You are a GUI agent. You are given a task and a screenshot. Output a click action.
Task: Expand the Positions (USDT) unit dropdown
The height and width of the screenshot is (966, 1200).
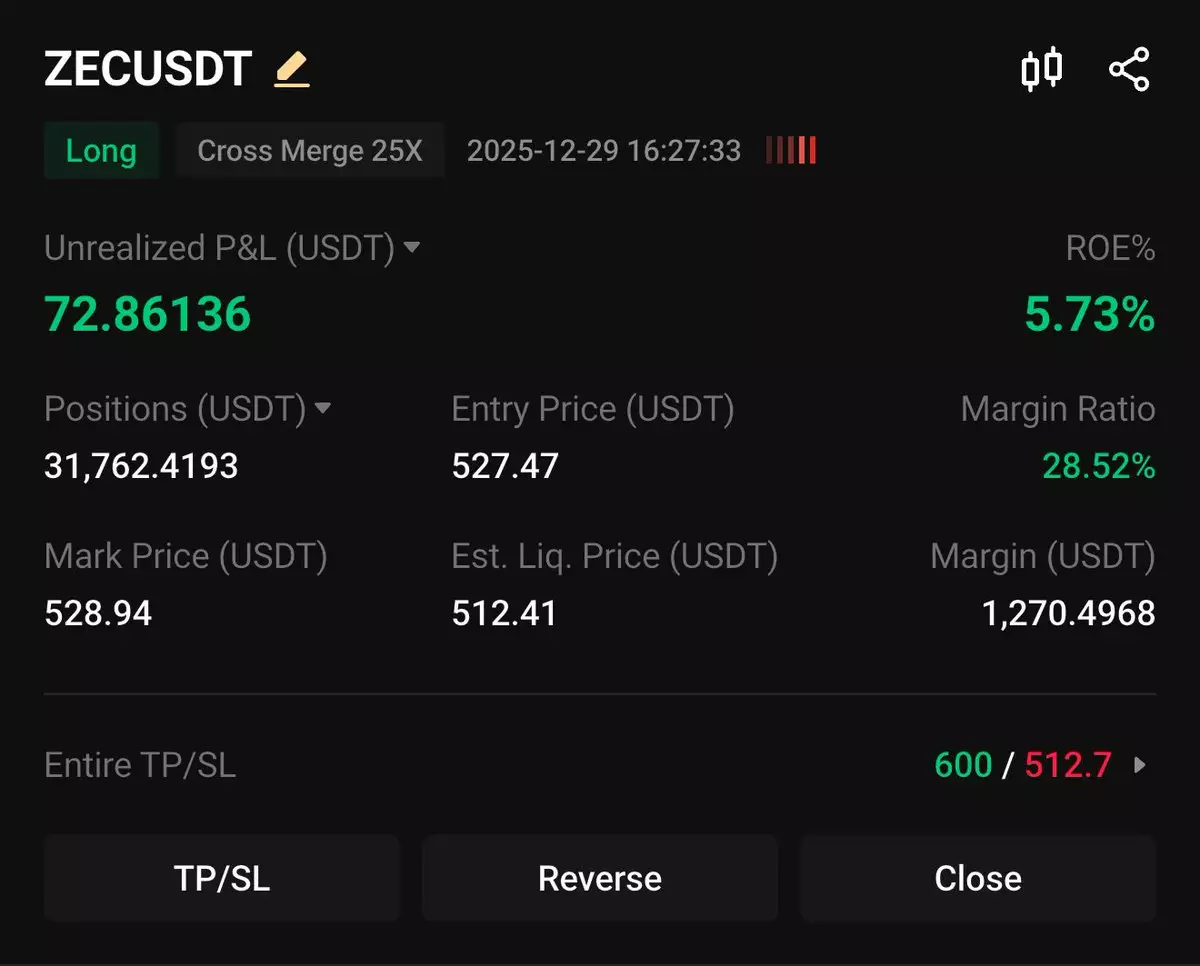pos(322,408)
